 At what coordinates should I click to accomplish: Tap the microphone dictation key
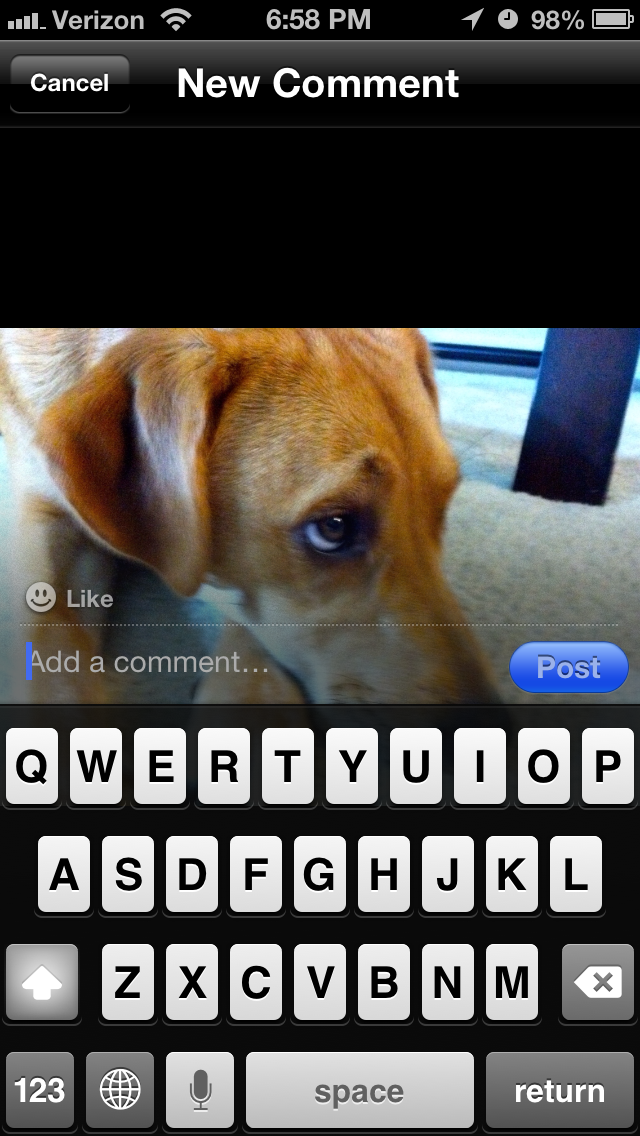200,1090
